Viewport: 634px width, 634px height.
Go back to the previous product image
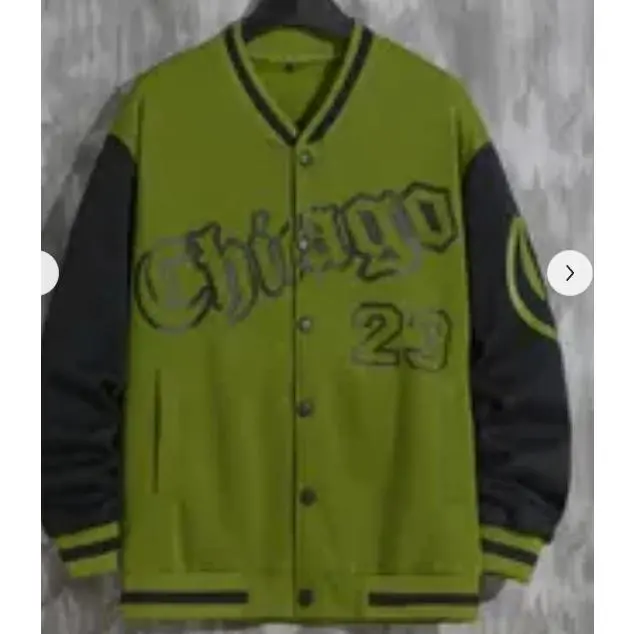pyautogui.click(x=47, y=273)
